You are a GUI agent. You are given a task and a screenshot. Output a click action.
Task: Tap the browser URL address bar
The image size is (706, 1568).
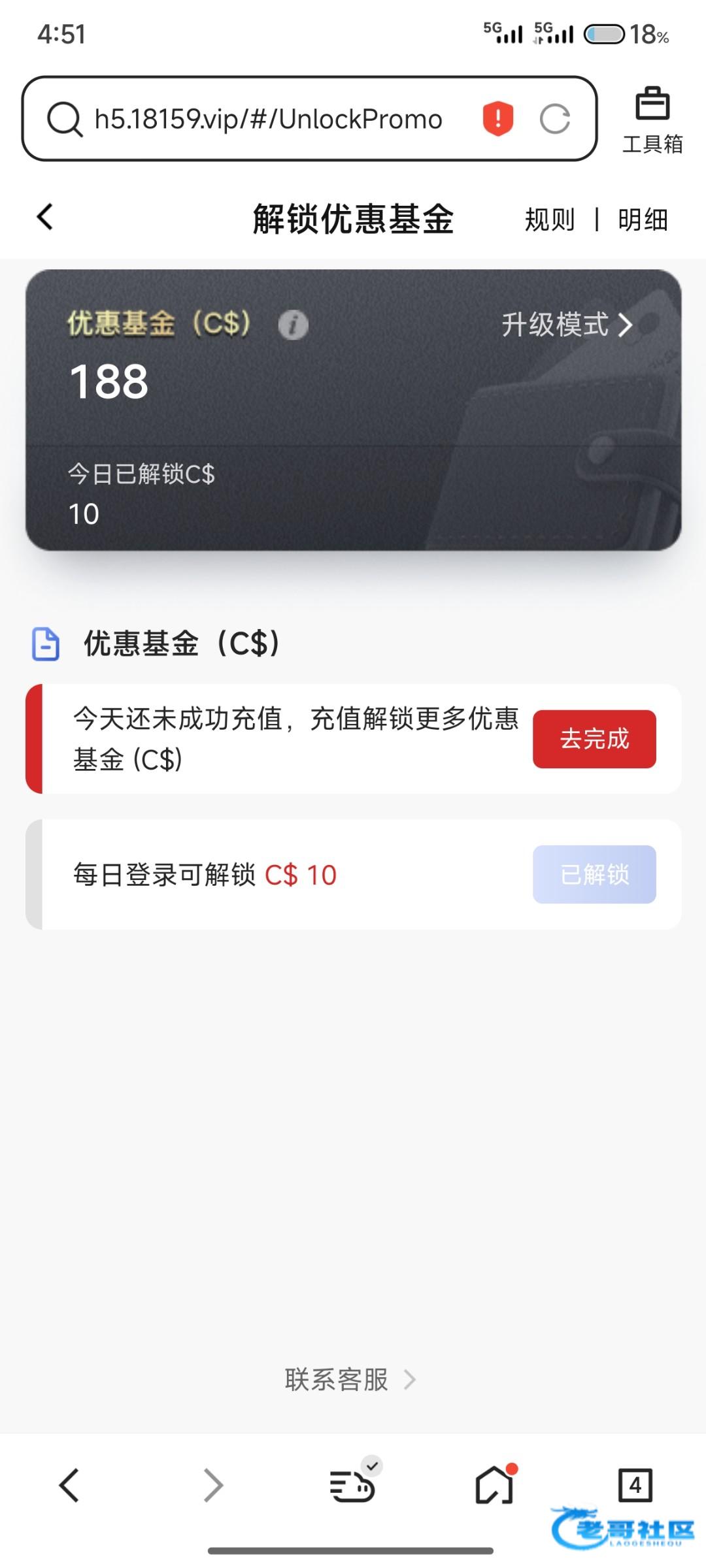268,120
